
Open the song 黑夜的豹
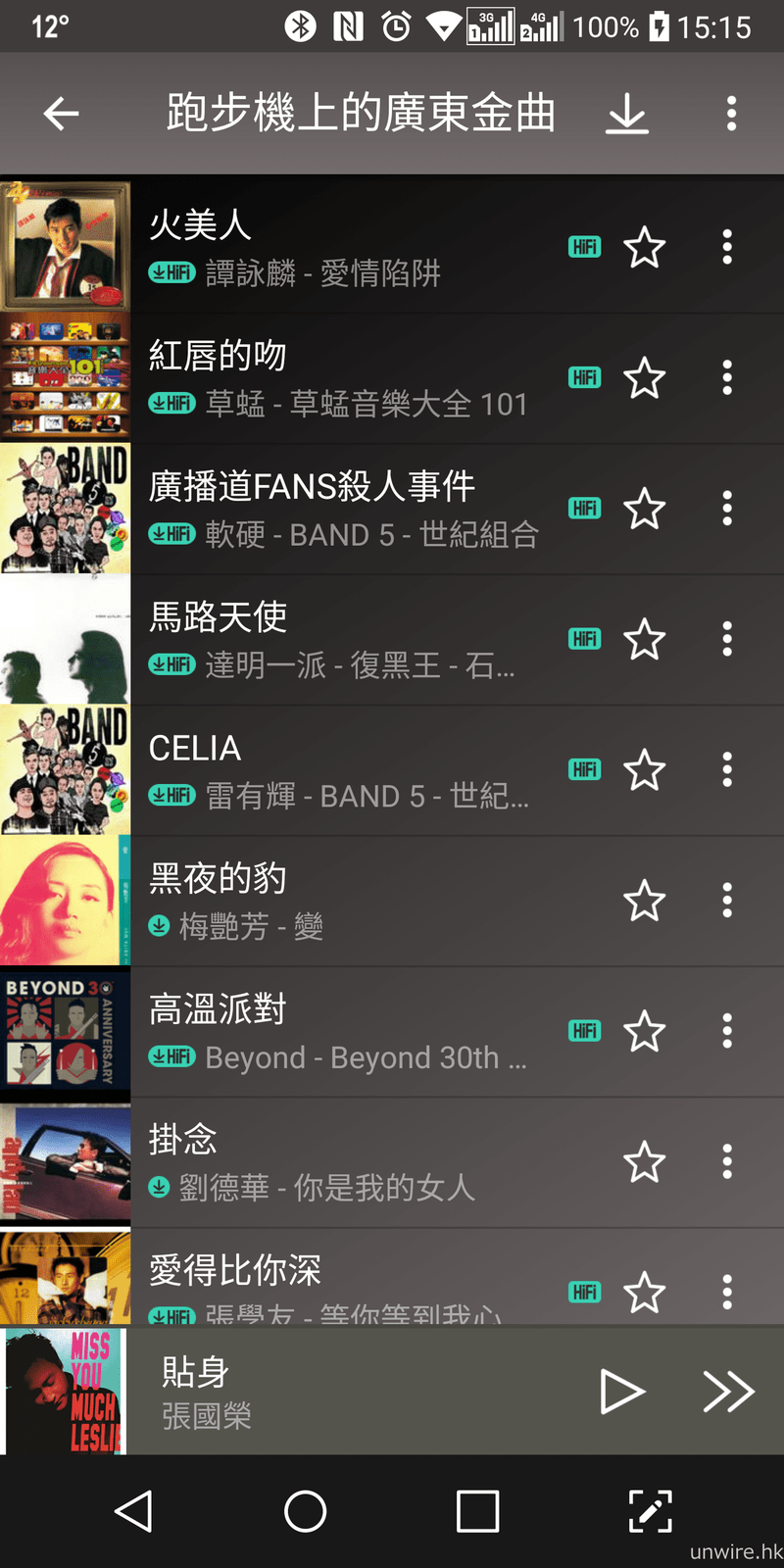click(x=343, y=901)
